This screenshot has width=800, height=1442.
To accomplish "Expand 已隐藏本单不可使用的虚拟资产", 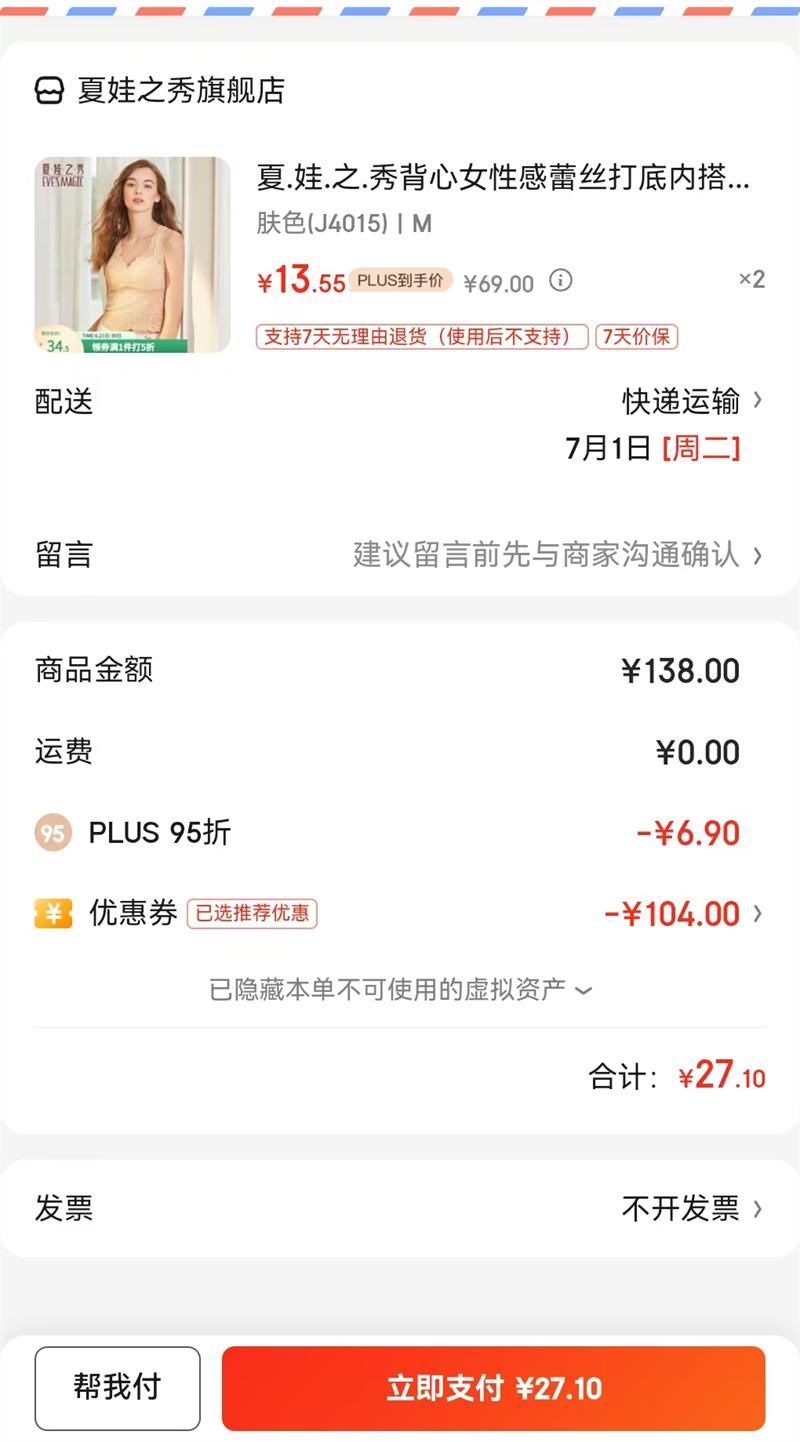I will point(400,990).
